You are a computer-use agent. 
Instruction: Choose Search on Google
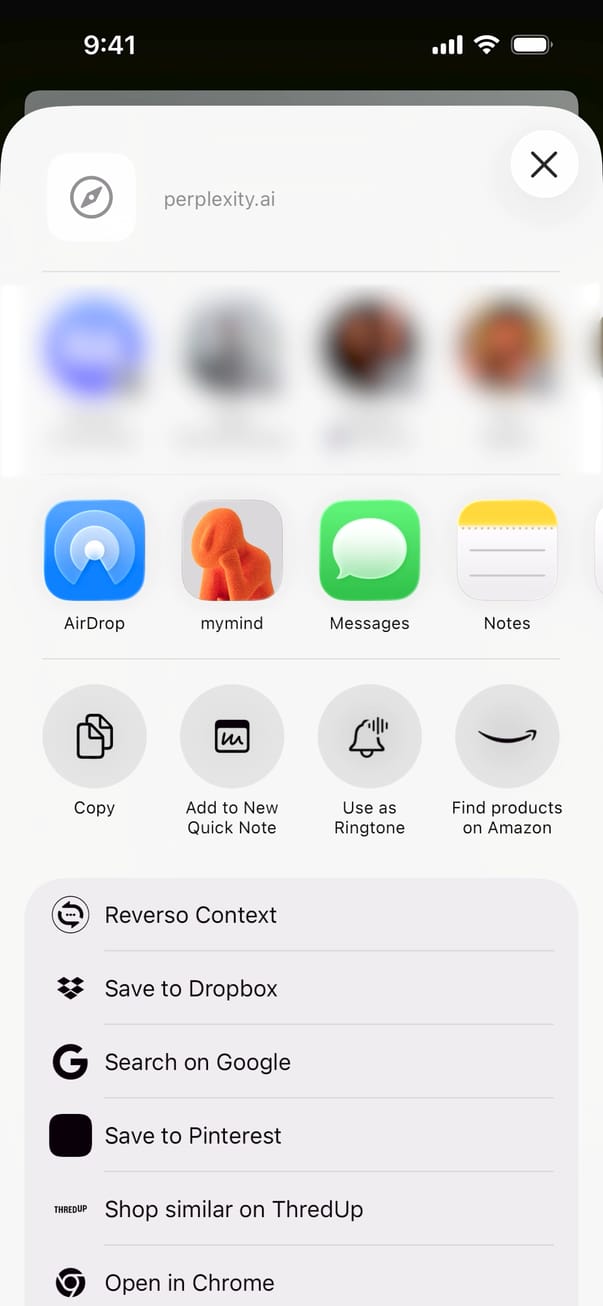300,1062
